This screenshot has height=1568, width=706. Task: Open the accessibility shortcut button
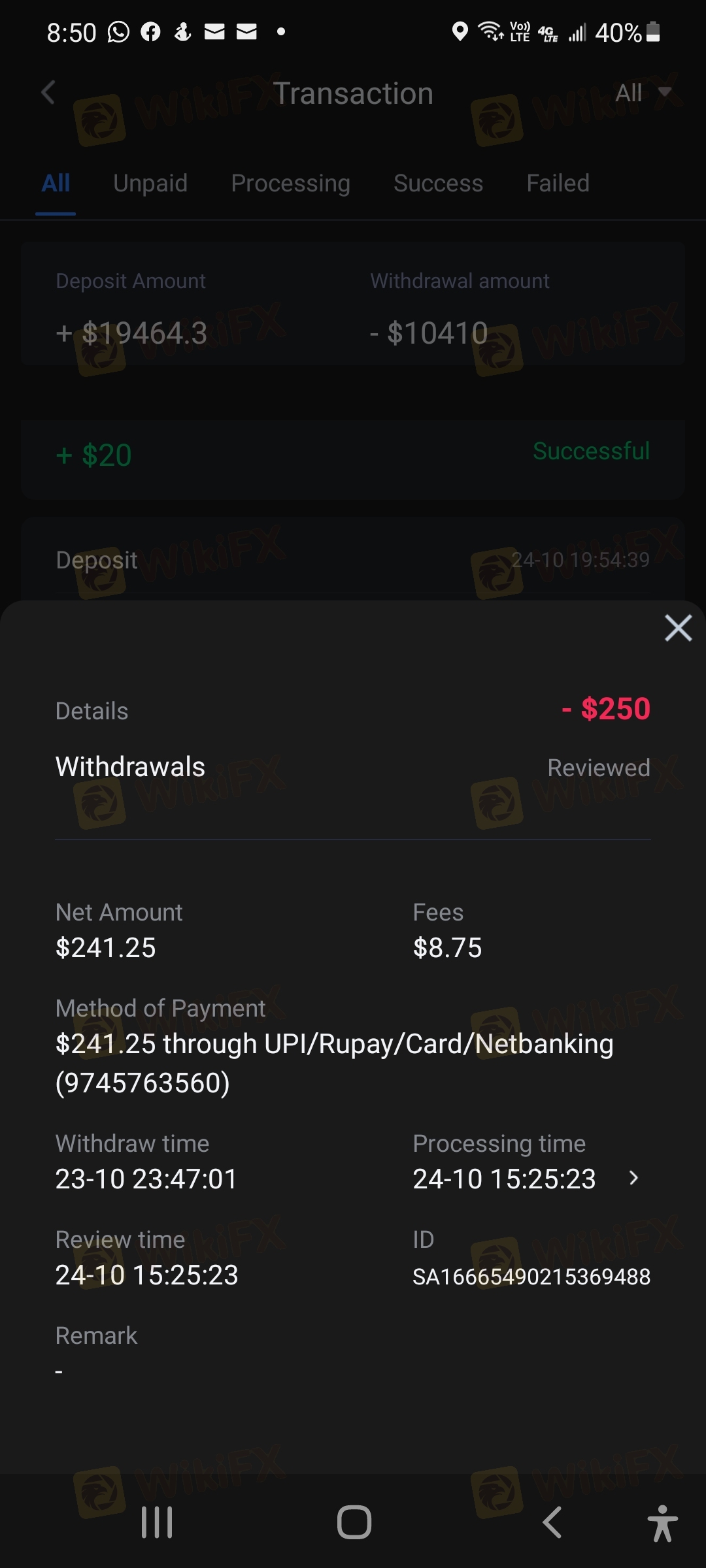click(662, 1522)
